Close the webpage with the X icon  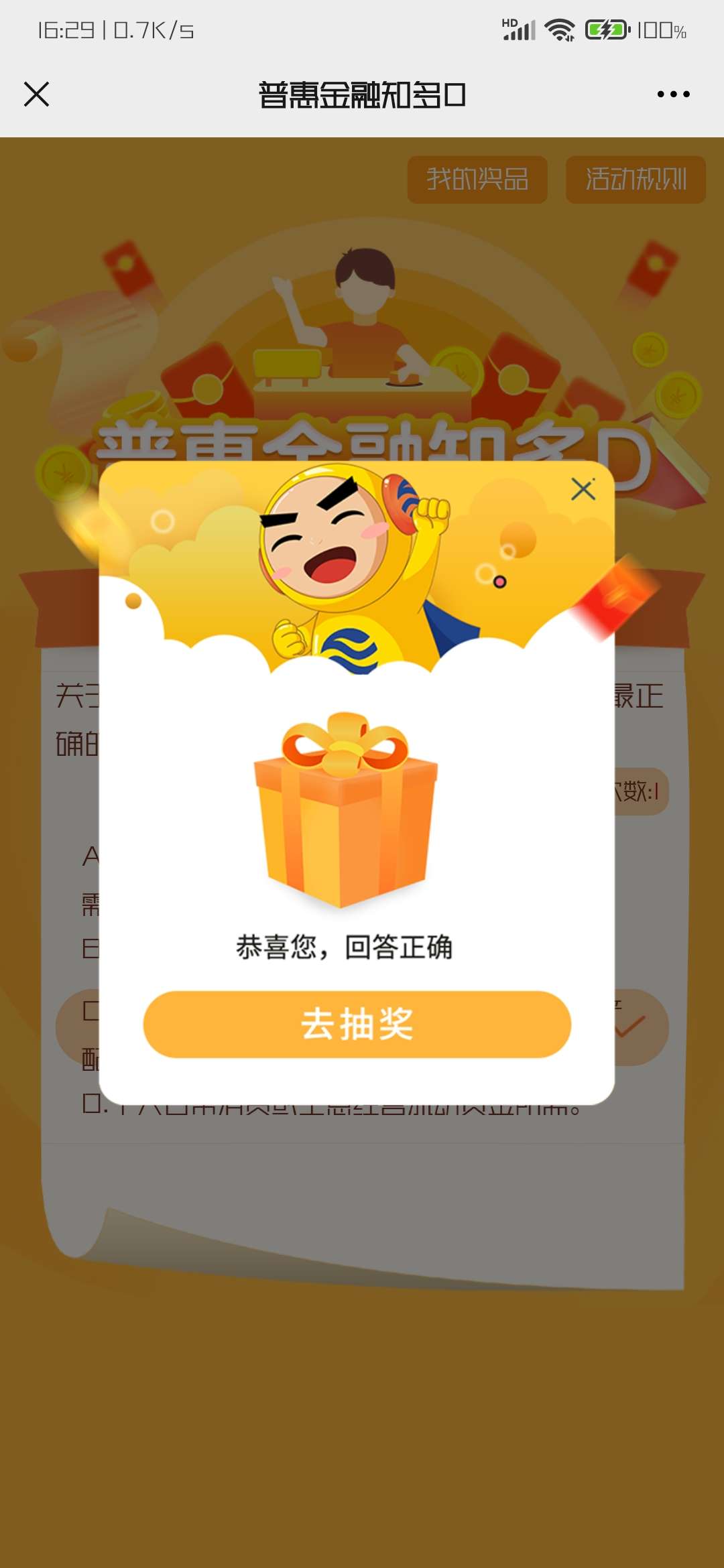36,94
